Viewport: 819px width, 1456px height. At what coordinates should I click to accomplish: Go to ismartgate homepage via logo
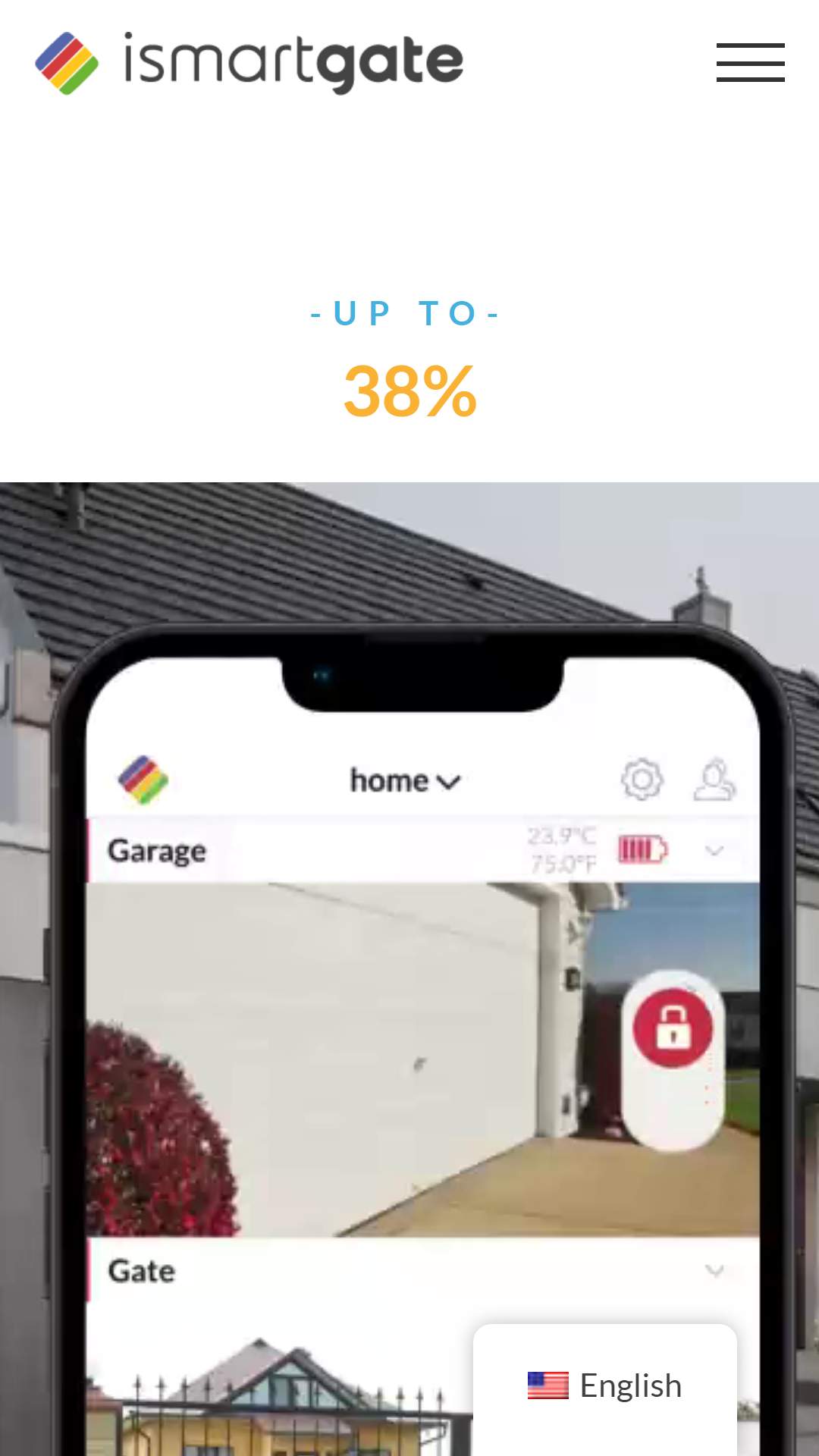tap(249, 63)
